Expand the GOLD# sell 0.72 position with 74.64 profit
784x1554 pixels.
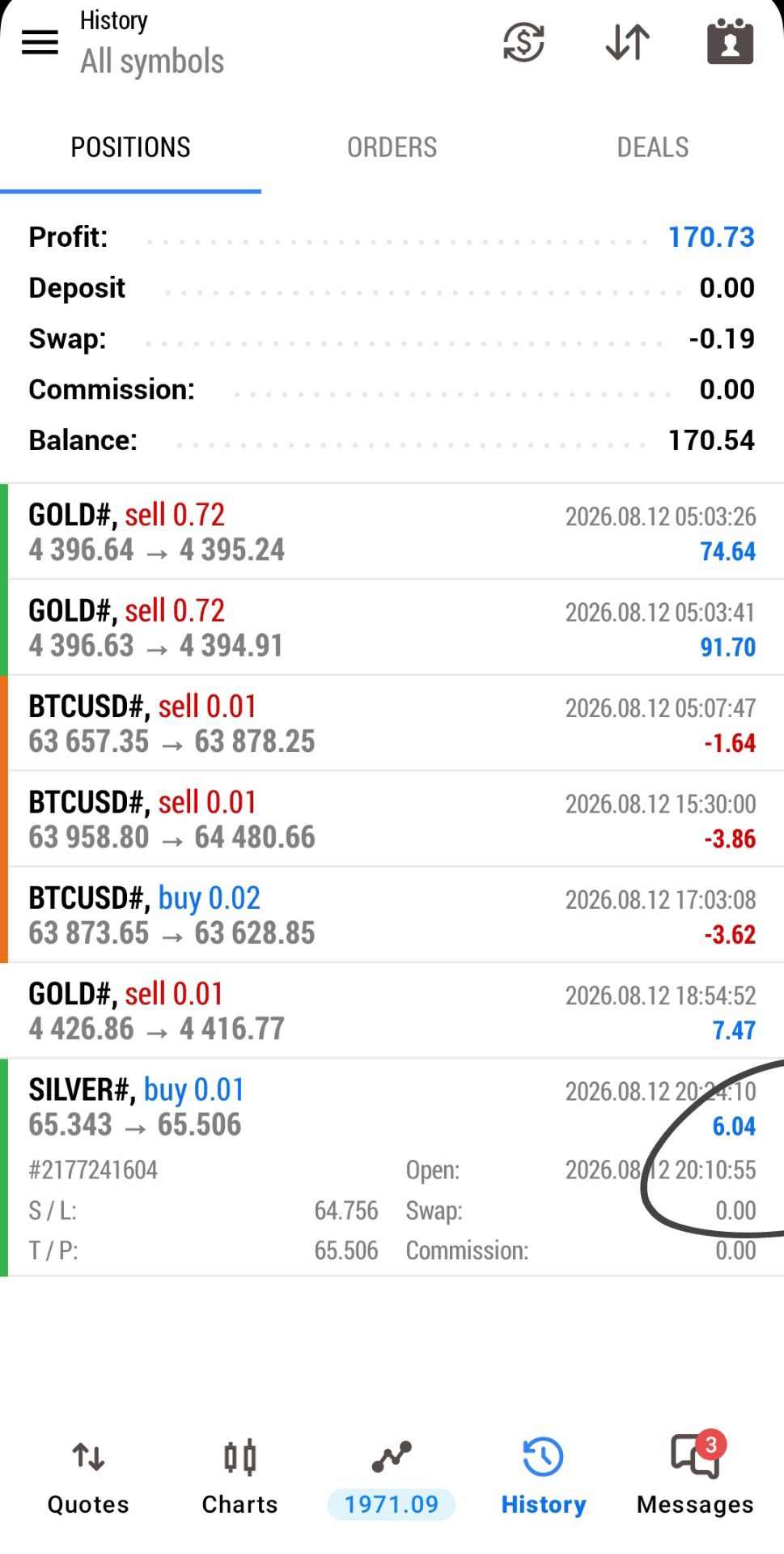tap(392, 532)
